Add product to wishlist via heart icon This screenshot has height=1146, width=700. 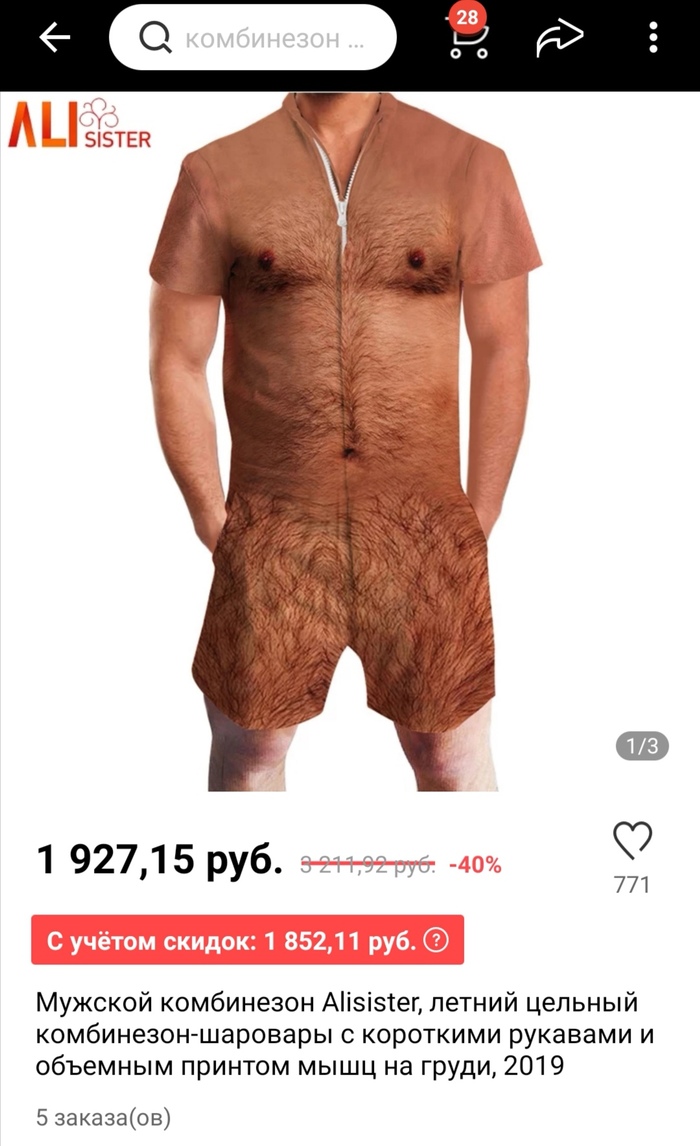pos(632,841)
